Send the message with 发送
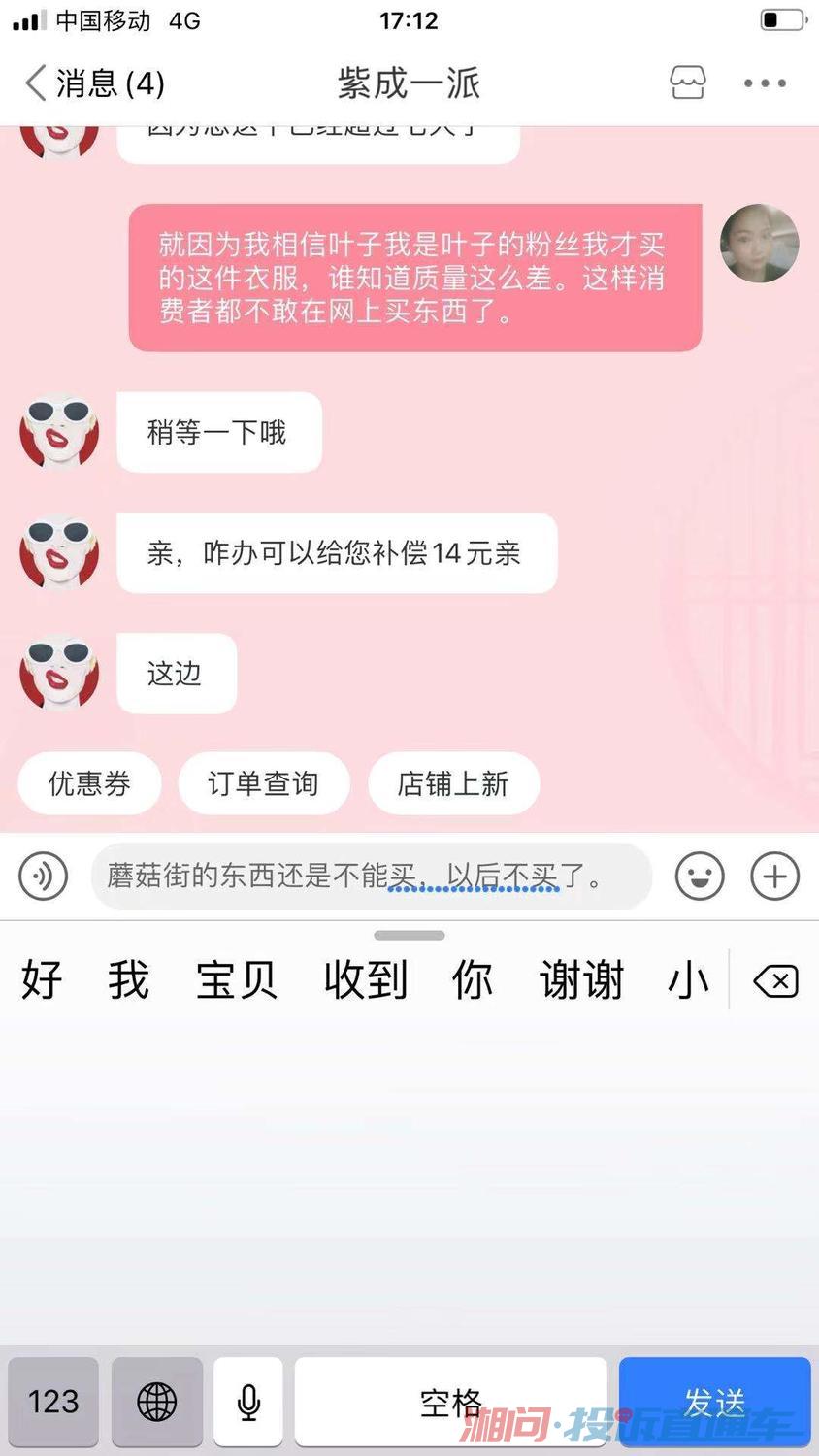The width and height of the screenshot is (819, 1456). [714, 1401]
